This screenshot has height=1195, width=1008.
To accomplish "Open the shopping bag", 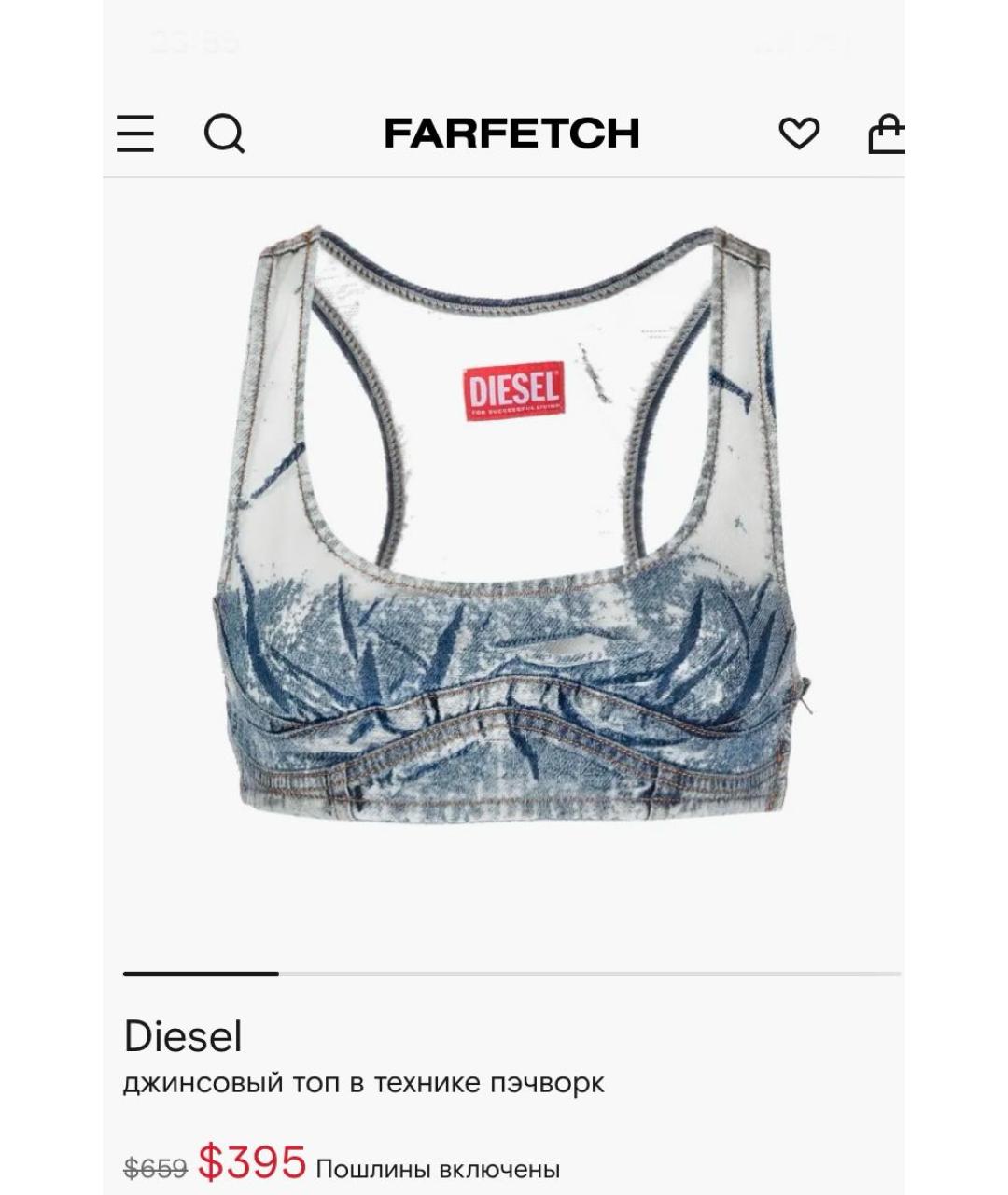I will point(887,134).
